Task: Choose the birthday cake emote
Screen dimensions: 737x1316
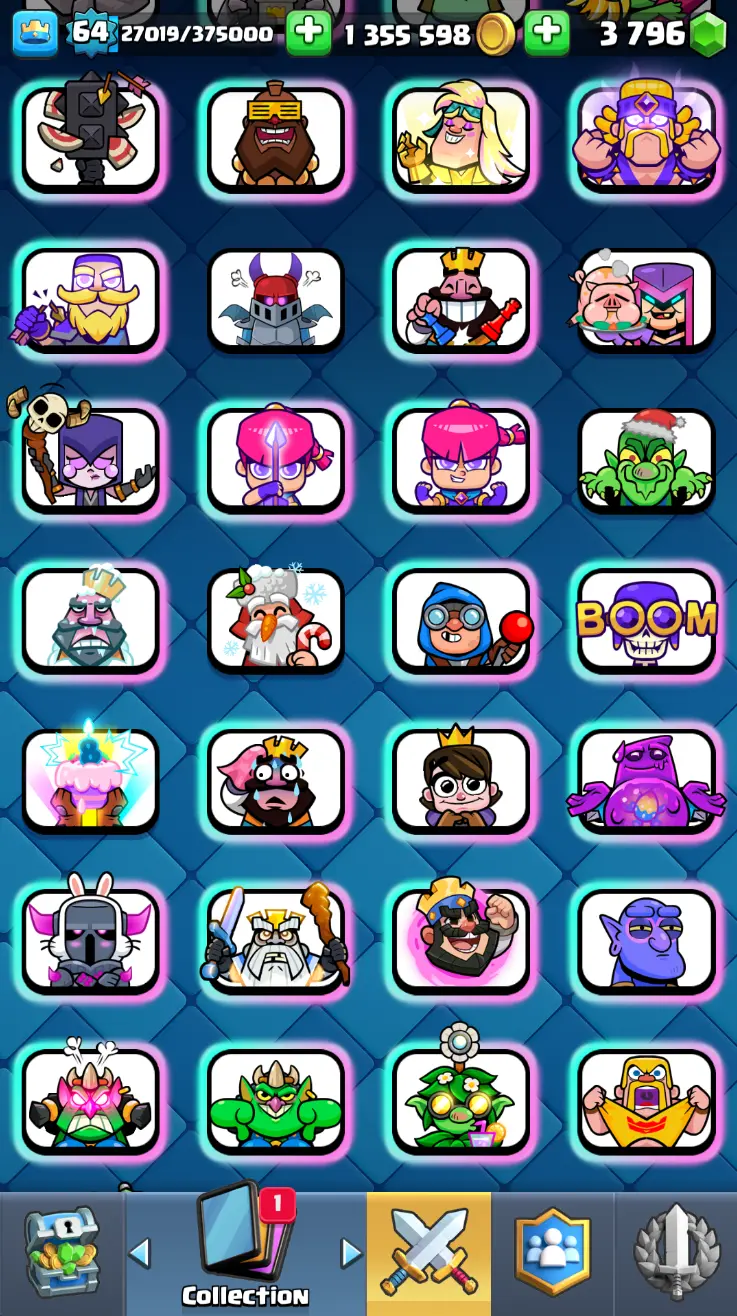Action: (90, 780)
